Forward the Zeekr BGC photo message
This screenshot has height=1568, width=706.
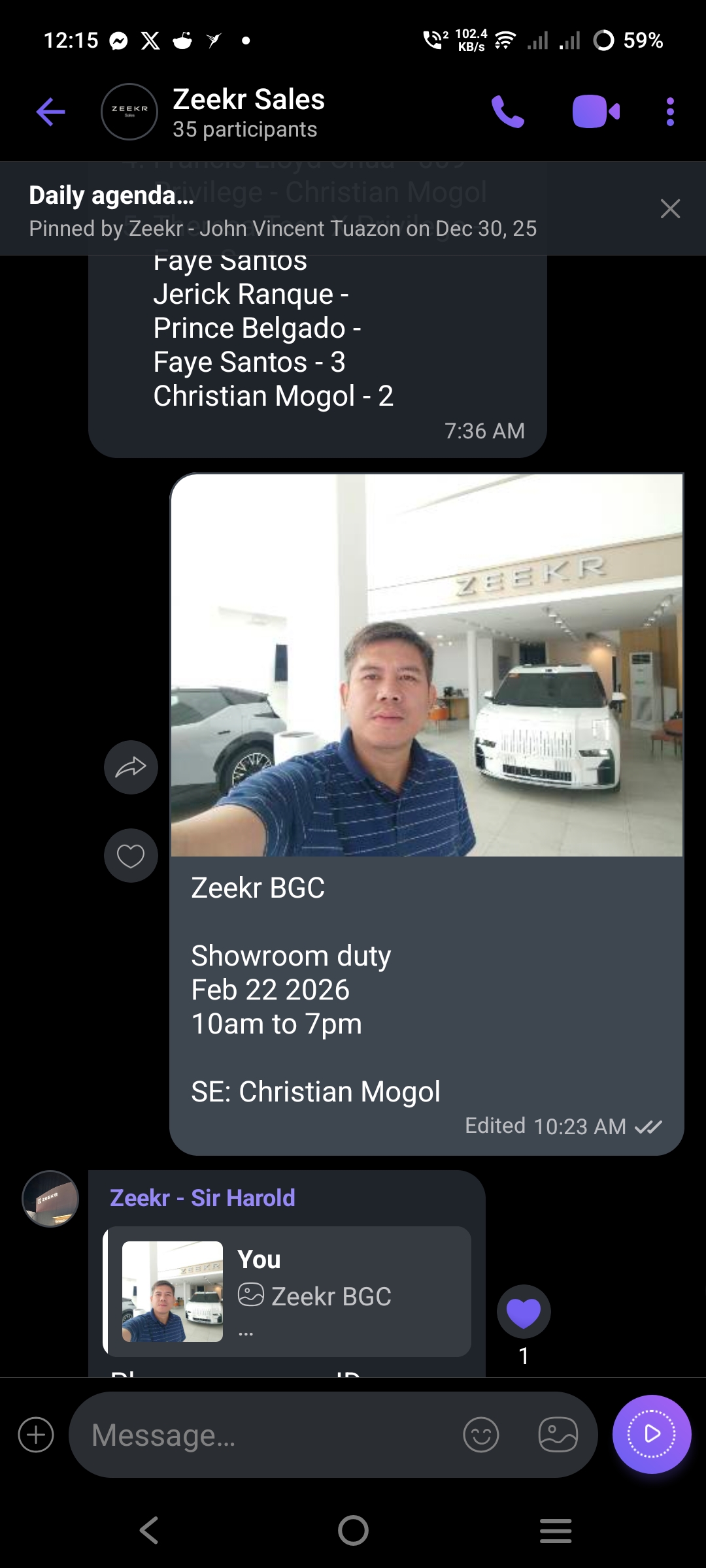pyautogui.click(x=131, y=767)
